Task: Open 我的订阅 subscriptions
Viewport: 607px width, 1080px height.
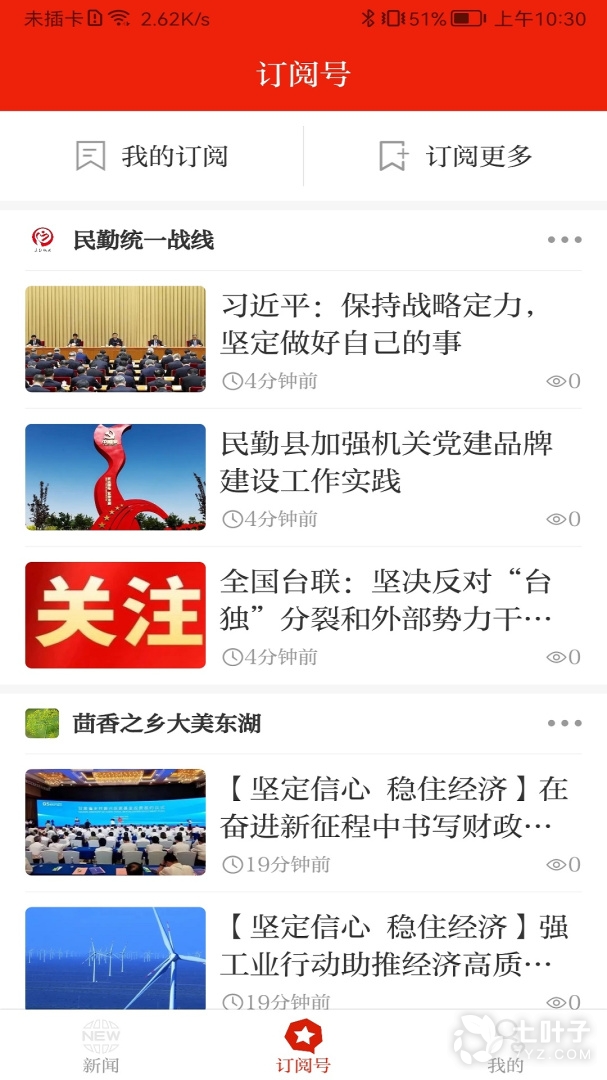Action: pyautogui.click(x=152, y=156)
